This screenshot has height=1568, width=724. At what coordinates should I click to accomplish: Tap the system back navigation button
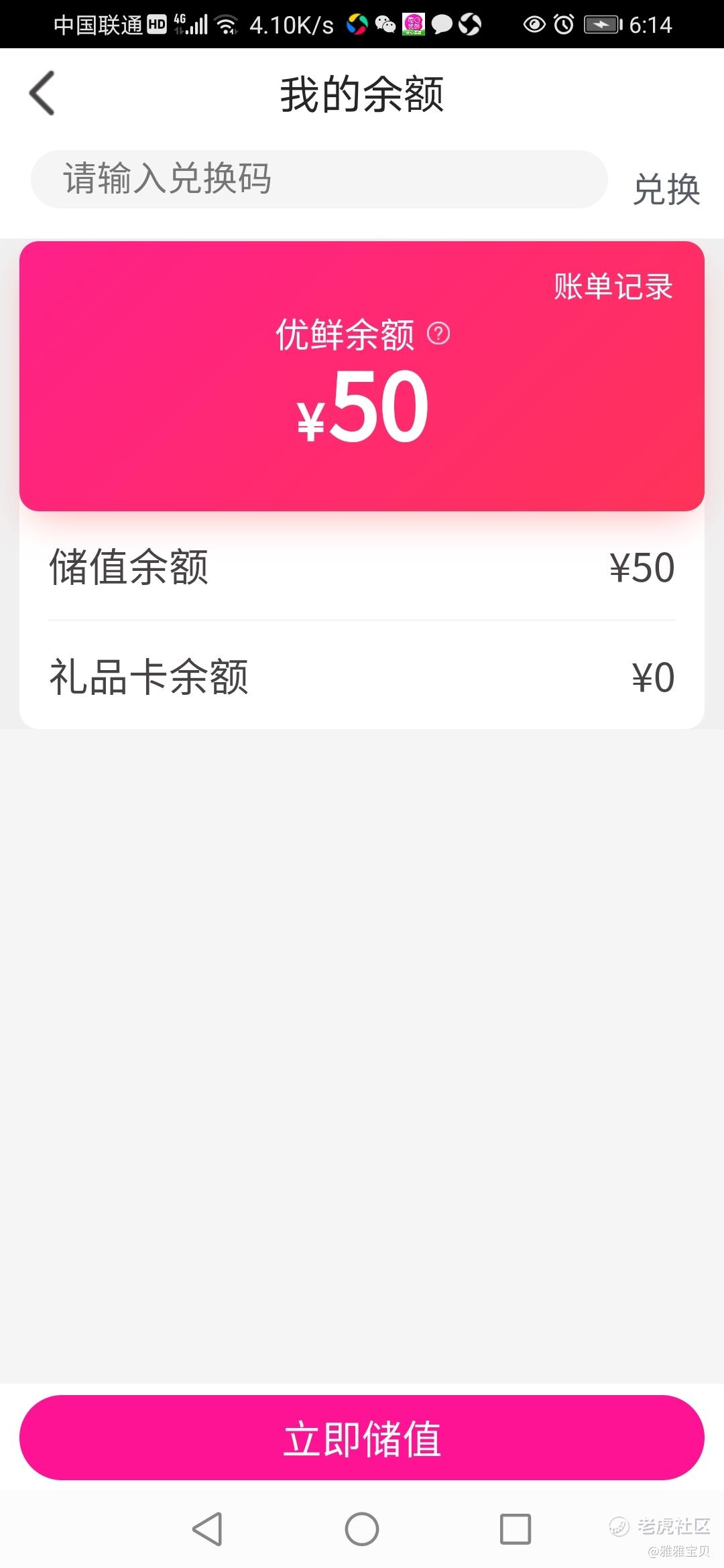click(207, 1528)
